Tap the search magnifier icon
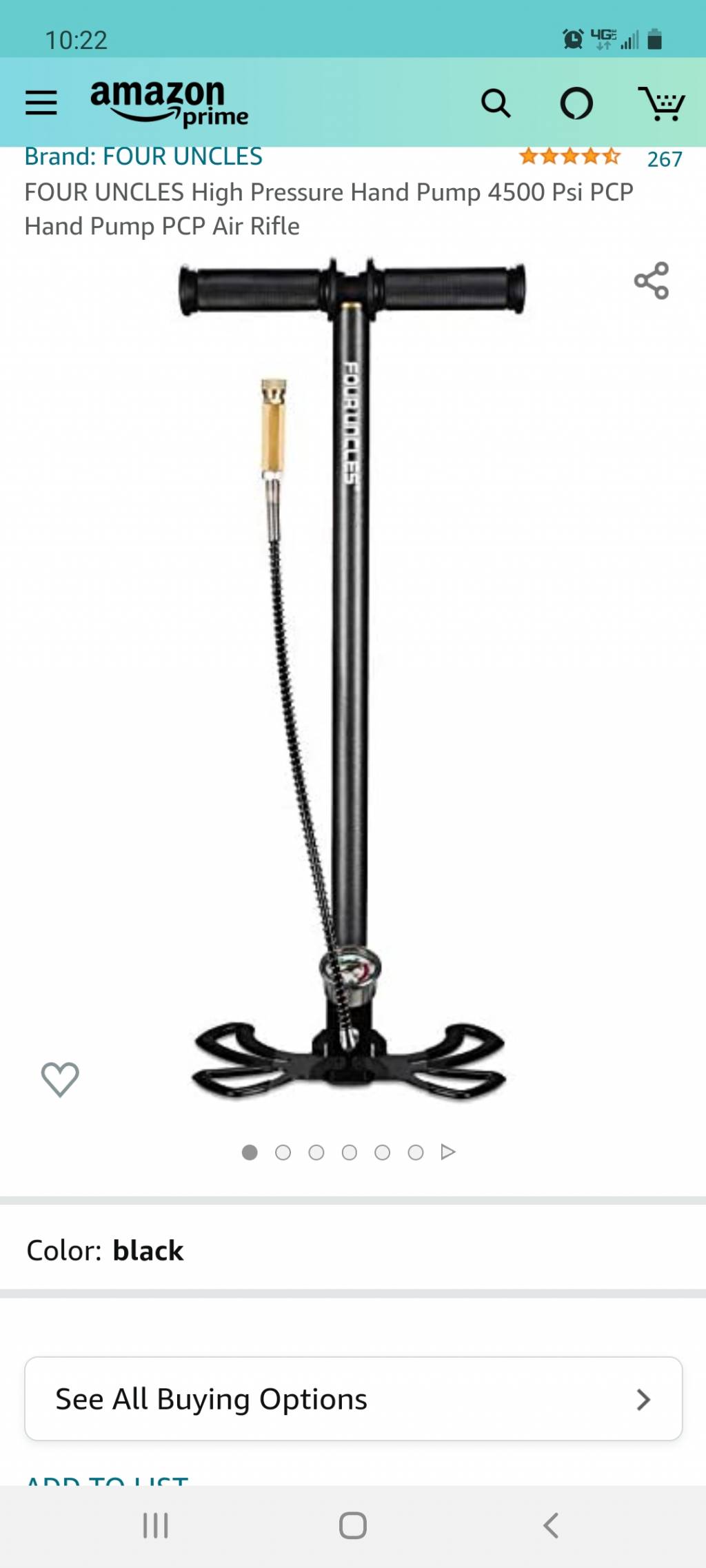This screenshot has width=706, height=1568. point(495,103)
